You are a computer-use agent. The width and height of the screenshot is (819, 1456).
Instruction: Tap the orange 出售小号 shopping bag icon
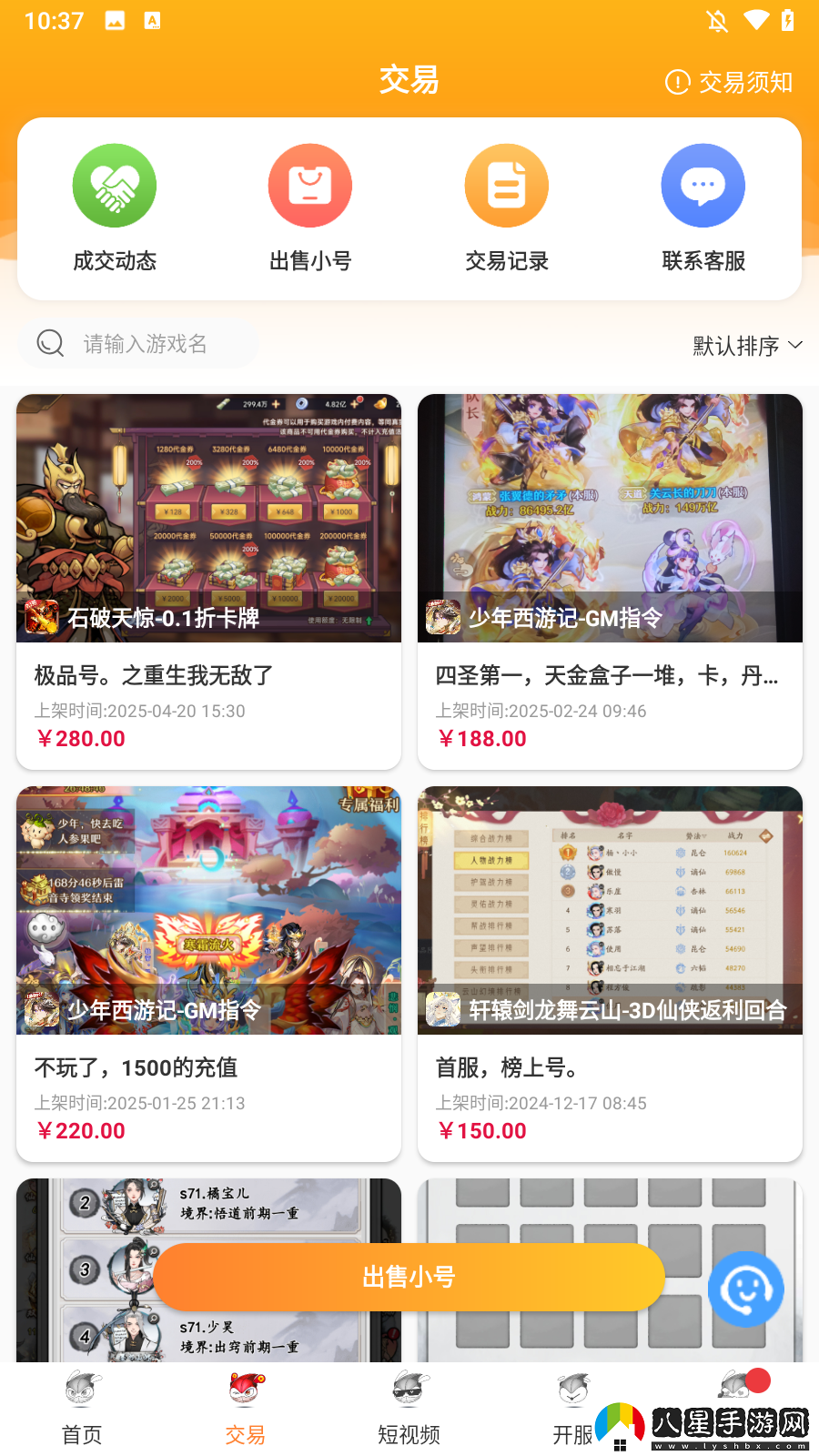pyautogui.click(x=309, y=185)
